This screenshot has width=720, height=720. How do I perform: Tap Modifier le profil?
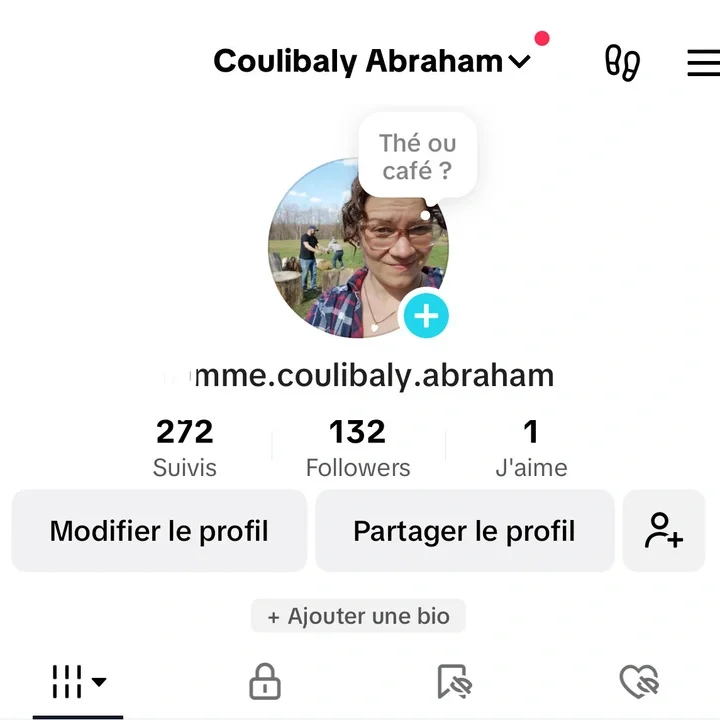[x=159, y=530]
